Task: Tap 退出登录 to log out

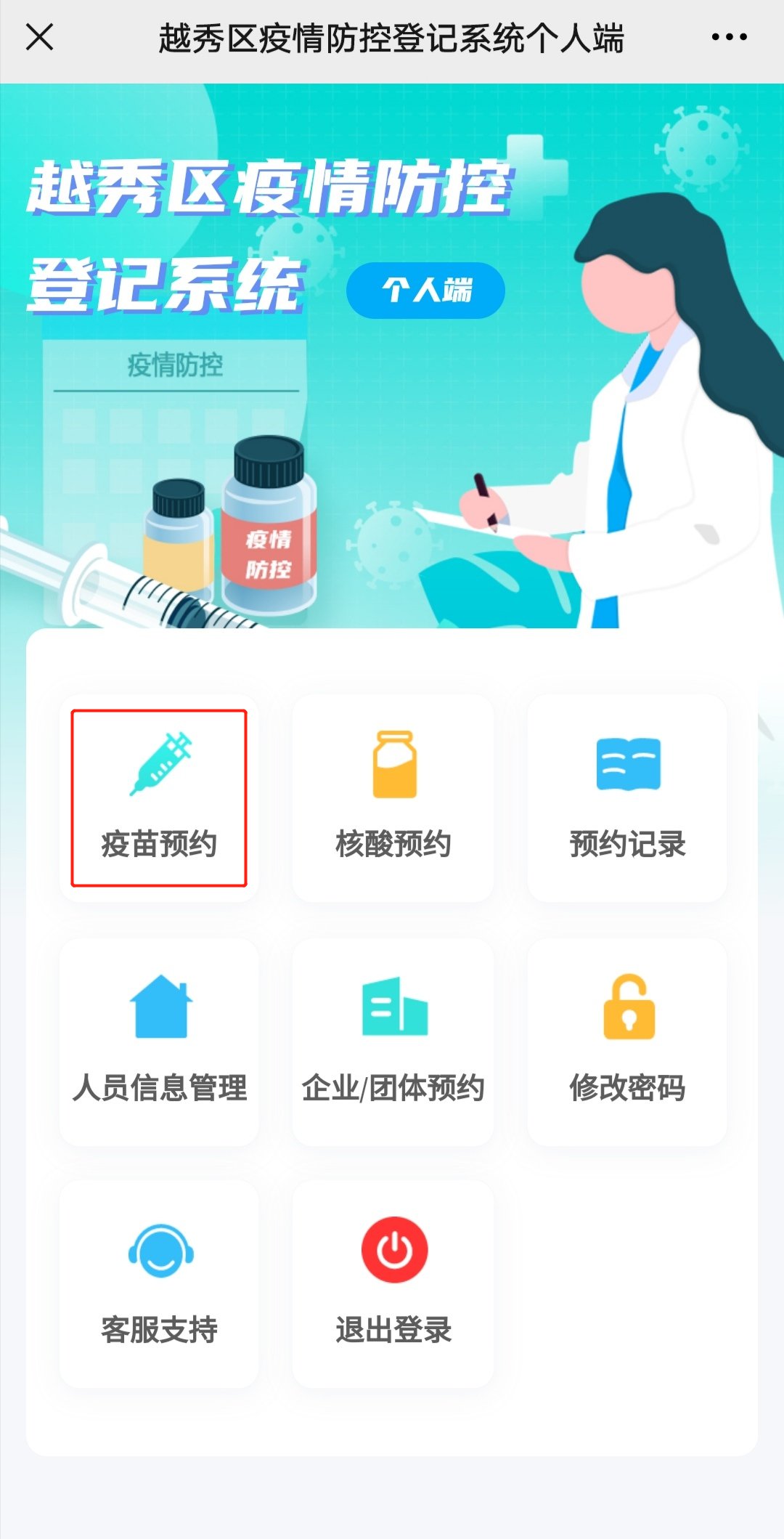Action: [x=393, y=1283]
